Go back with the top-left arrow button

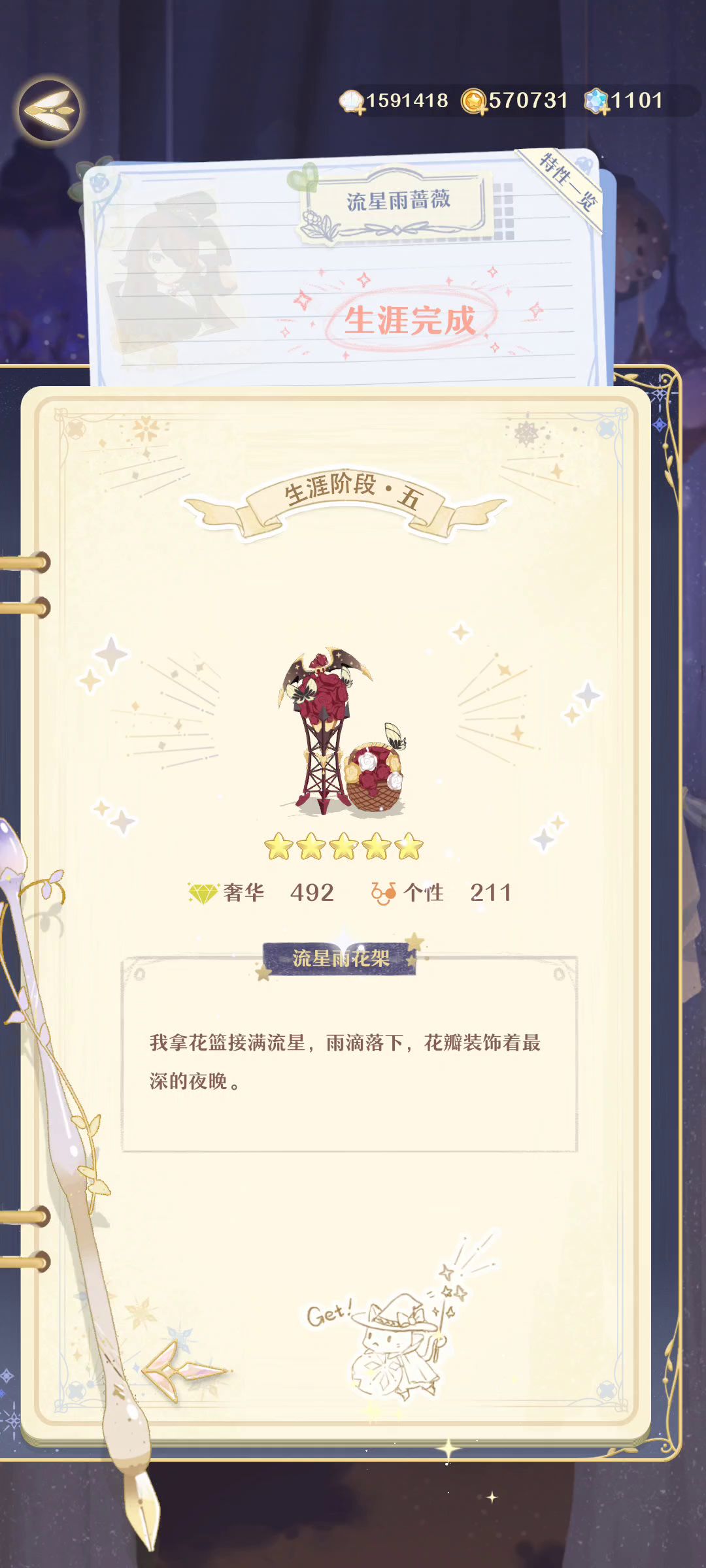point(49,110)
